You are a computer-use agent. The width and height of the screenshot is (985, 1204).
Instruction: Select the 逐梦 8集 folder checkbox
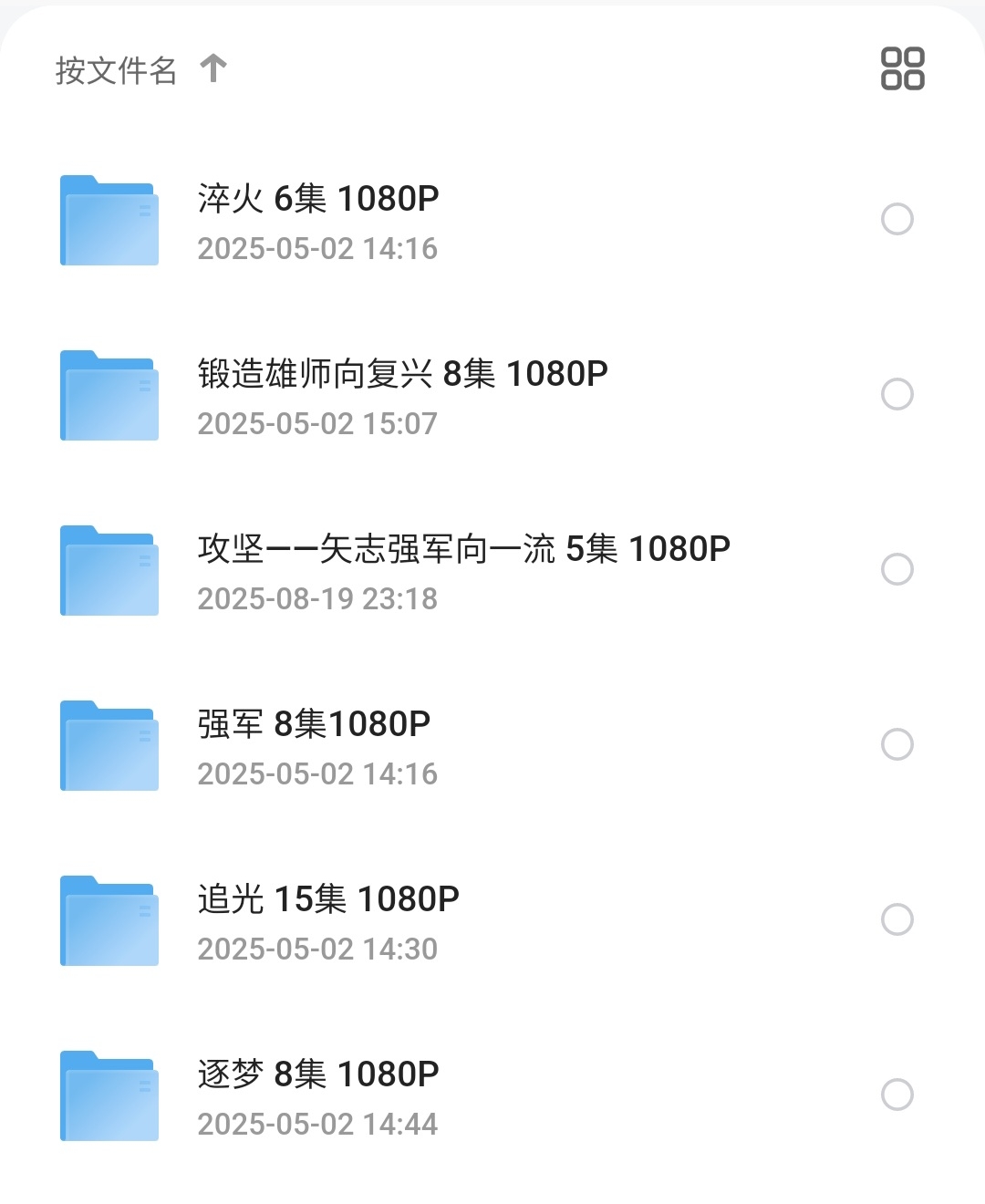click(x=897, y=1095)
